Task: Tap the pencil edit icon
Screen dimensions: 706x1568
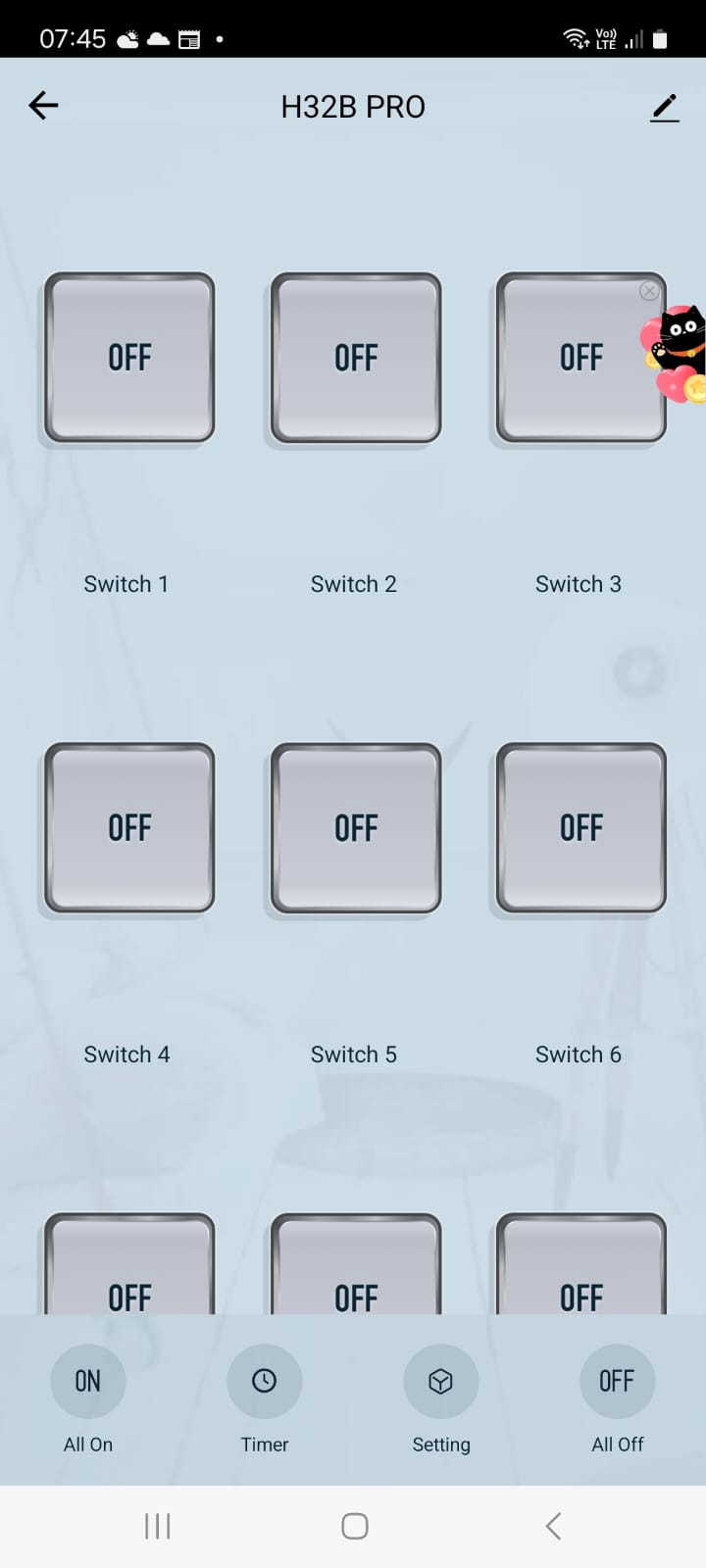Action: click(664, 108)
